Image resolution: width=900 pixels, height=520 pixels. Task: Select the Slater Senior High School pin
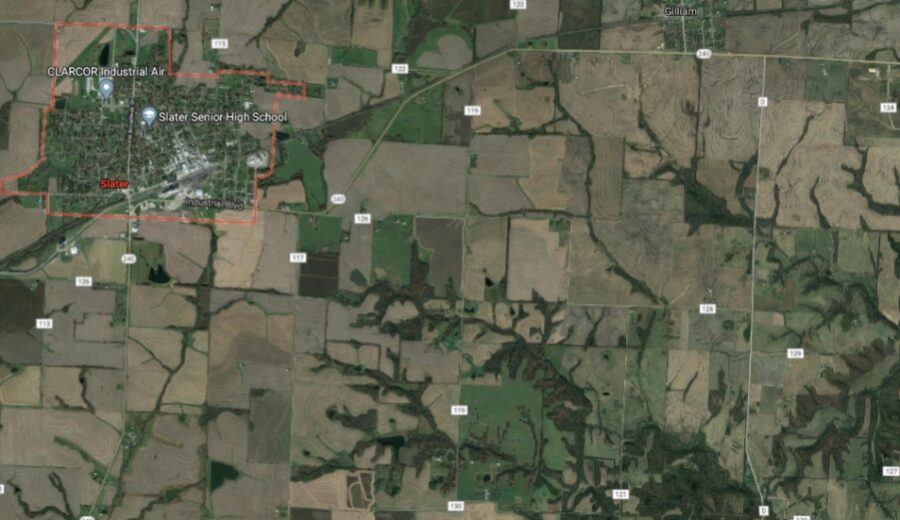coord(149,117)
